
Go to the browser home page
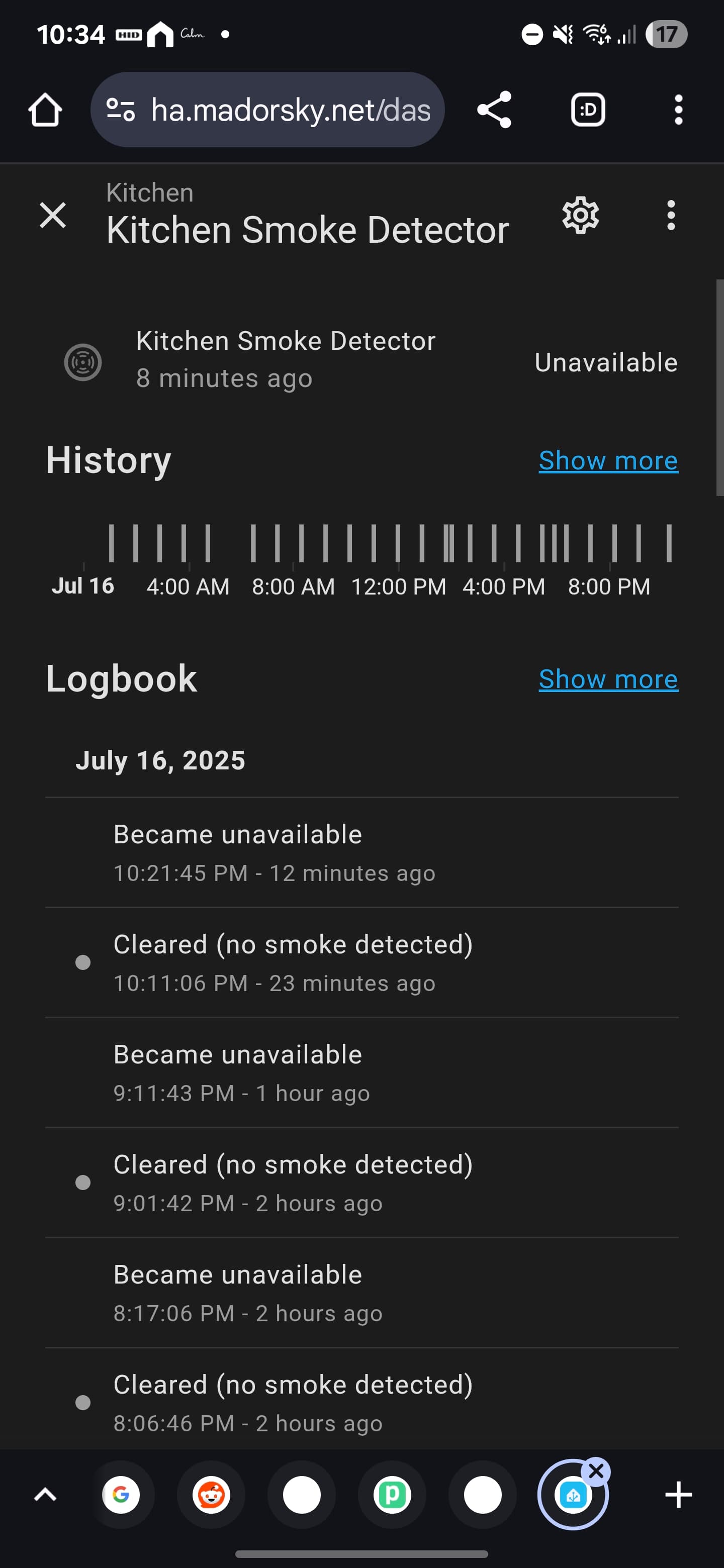click(45, 110)
